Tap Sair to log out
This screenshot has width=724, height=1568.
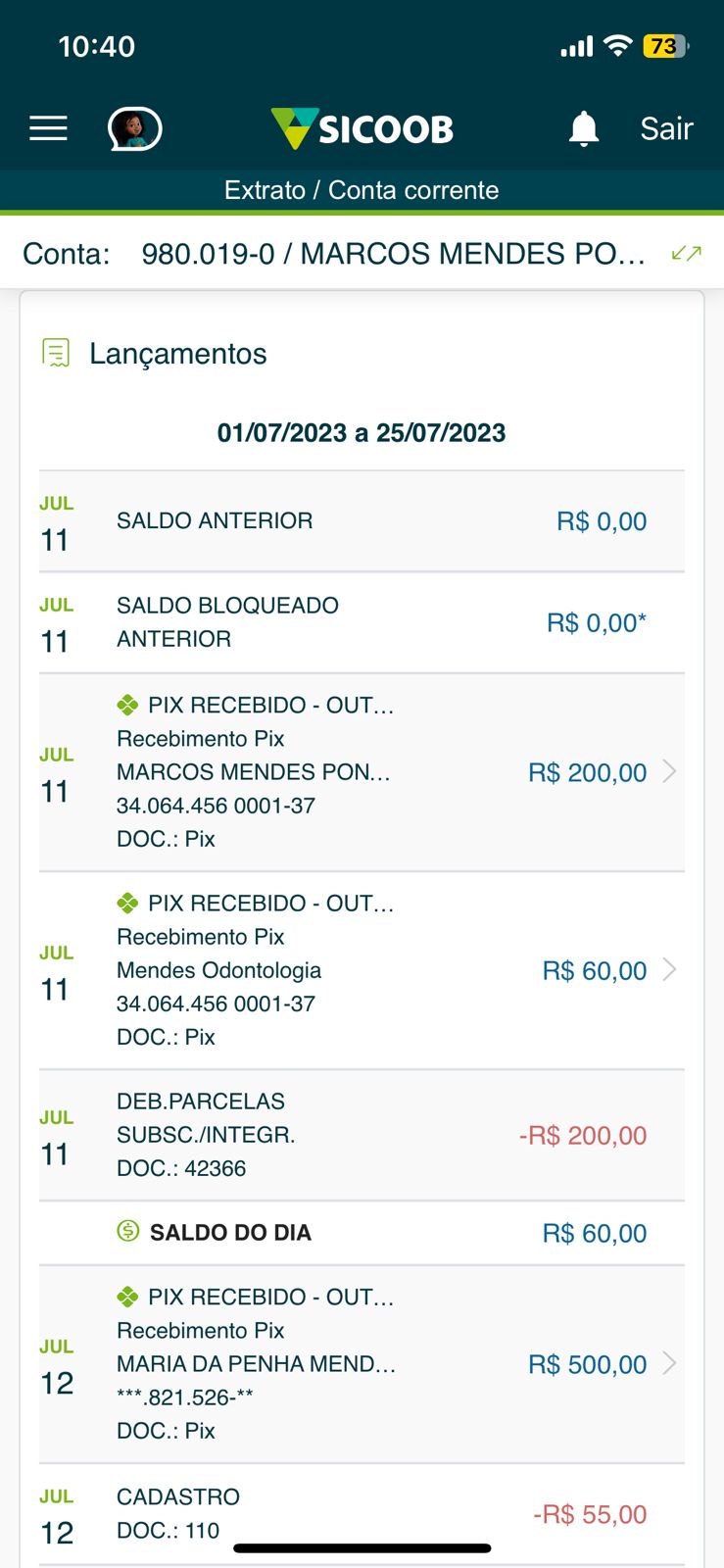[666, 128]
